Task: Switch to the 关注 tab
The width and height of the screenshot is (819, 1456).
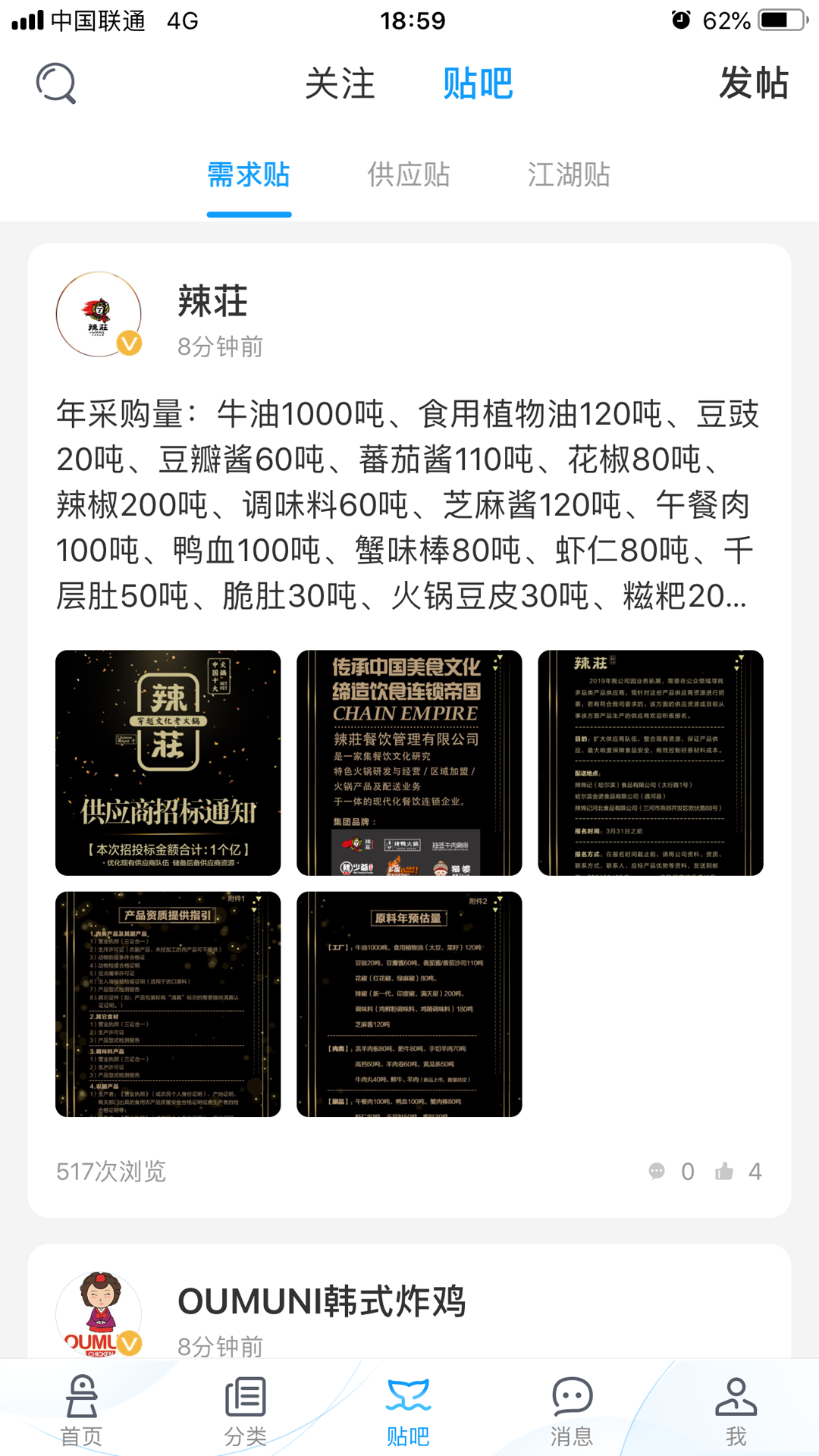Action: 340,83
